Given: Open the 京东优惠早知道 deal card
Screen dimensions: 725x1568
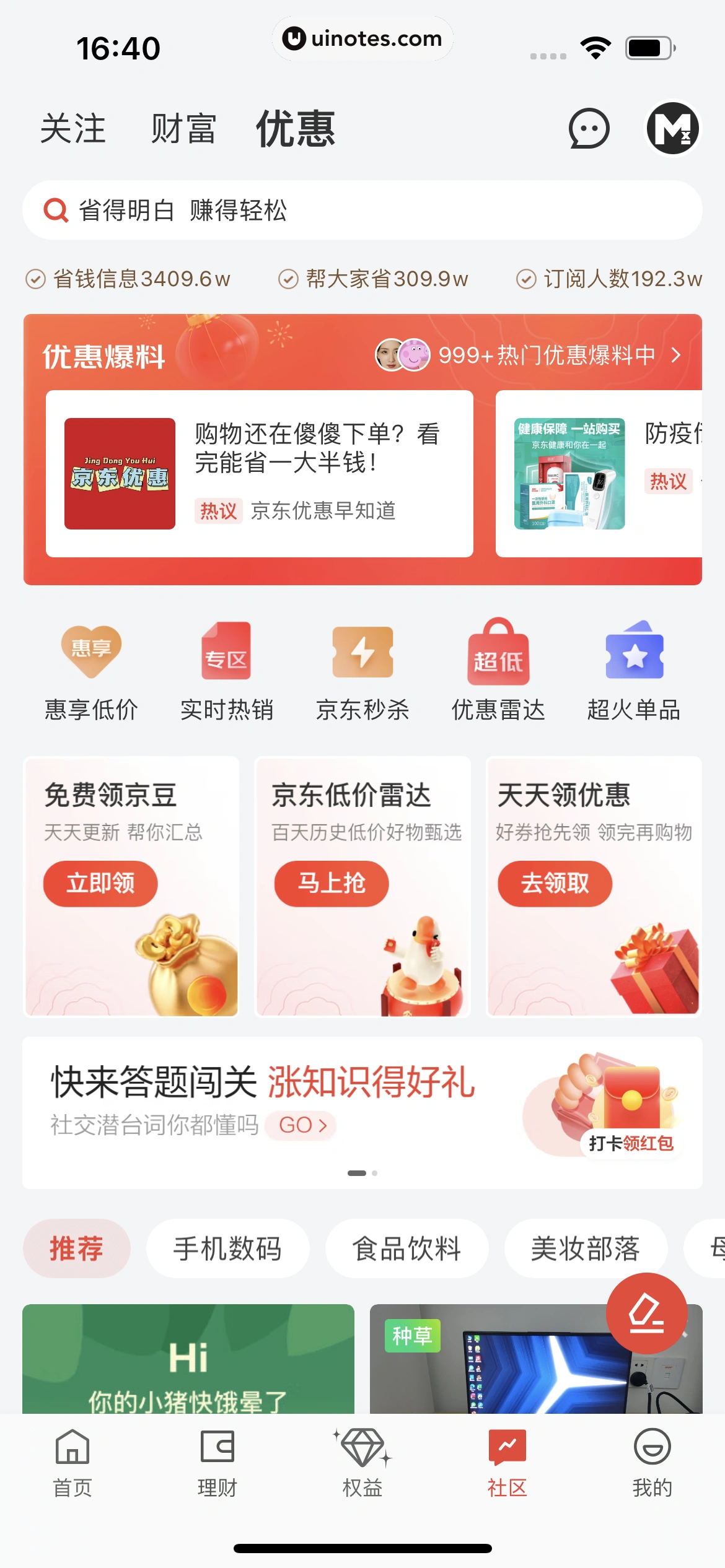Looking at the screenshot, I should click(259, 474).
